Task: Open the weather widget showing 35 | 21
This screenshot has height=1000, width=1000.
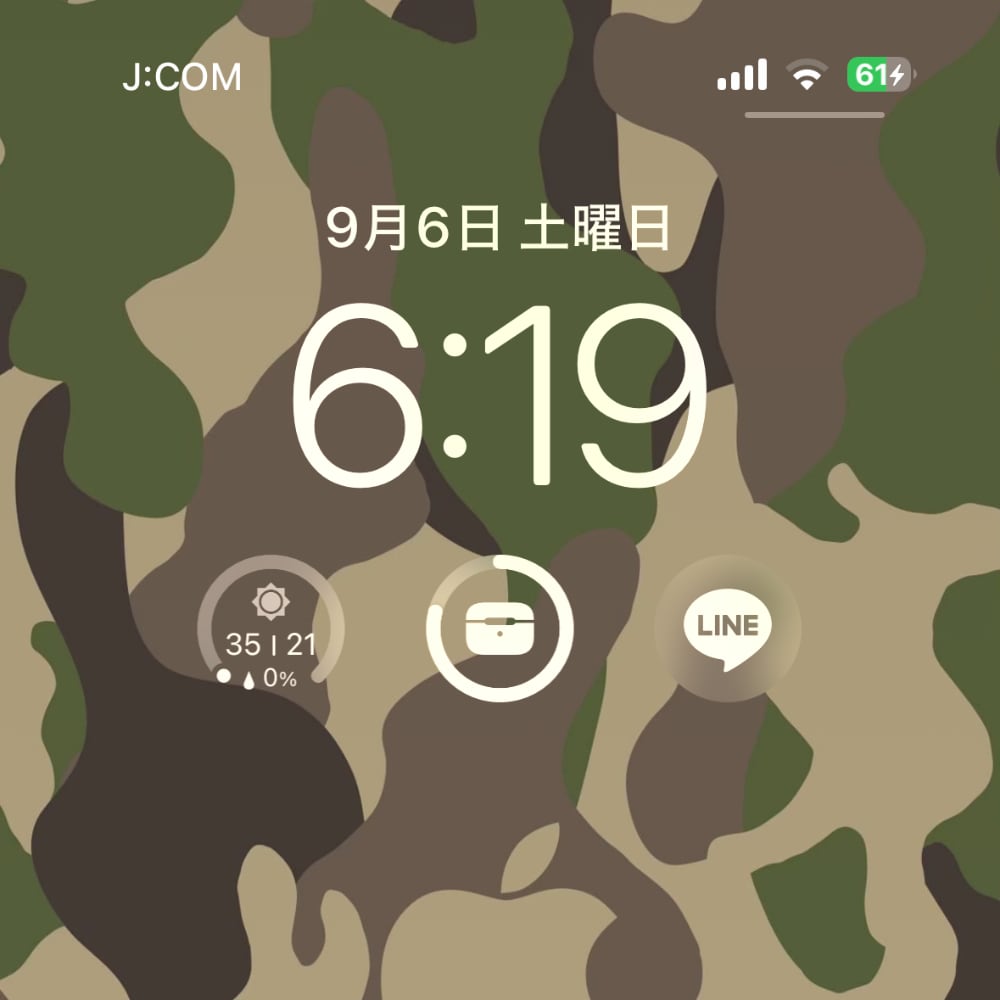Action: point(270,630)
